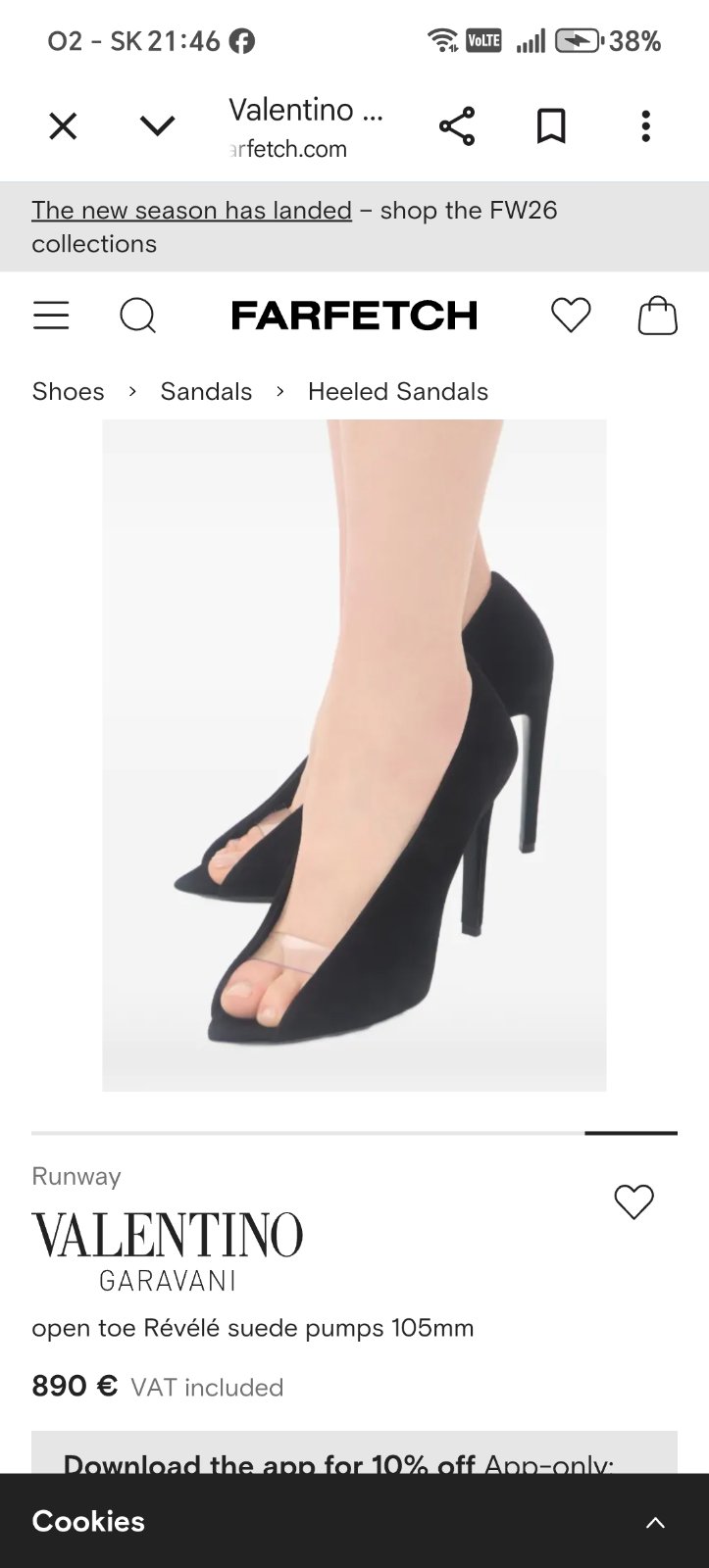This screenshot has height=1568, width=709.
Task: Search the Farfetch store
Action: pos(137,316)
